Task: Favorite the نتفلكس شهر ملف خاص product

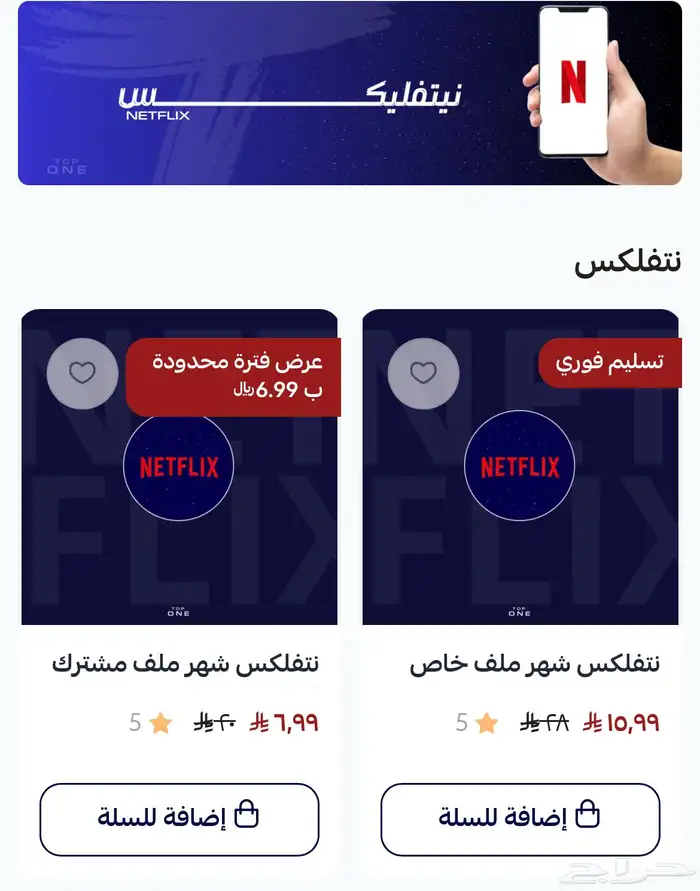Action: (x=423, y=373)
